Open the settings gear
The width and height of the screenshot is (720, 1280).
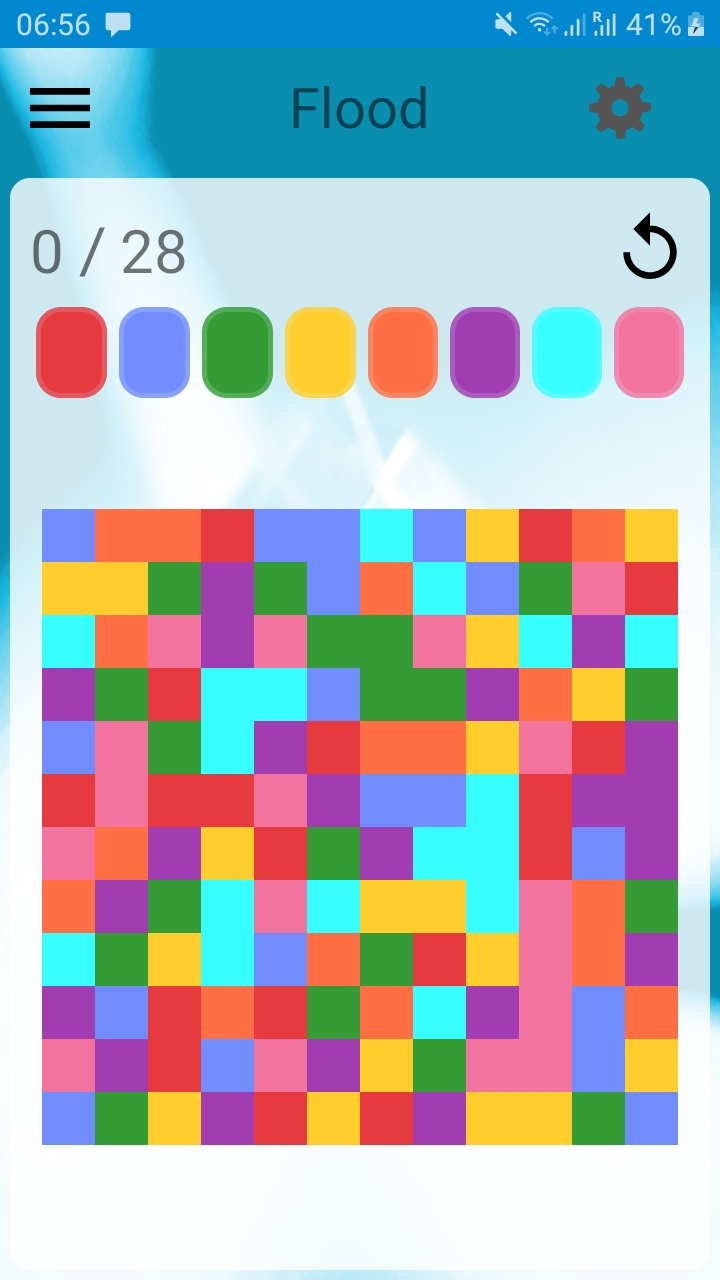(620, 108)
